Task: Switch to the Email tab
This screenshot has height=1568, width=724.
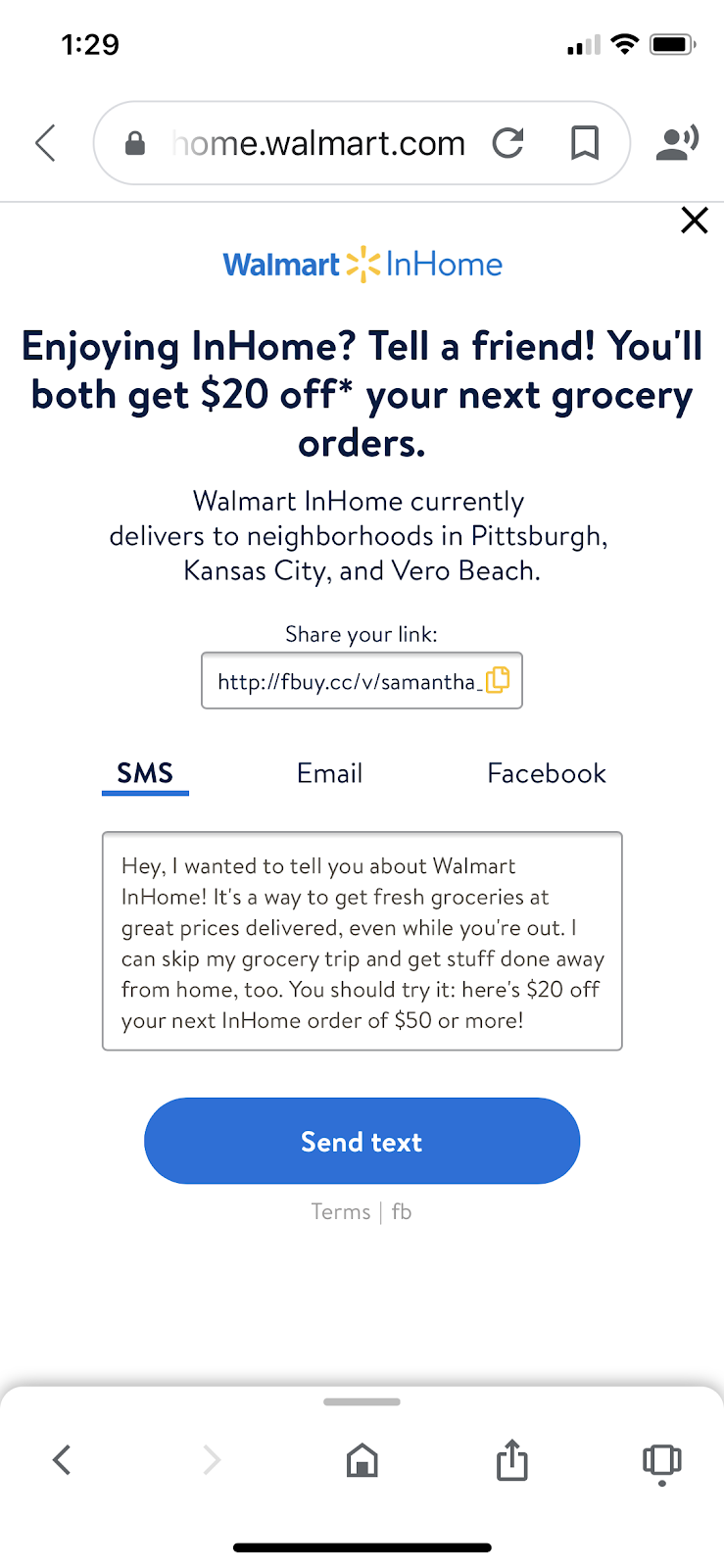Action: (x=329, y=773)
